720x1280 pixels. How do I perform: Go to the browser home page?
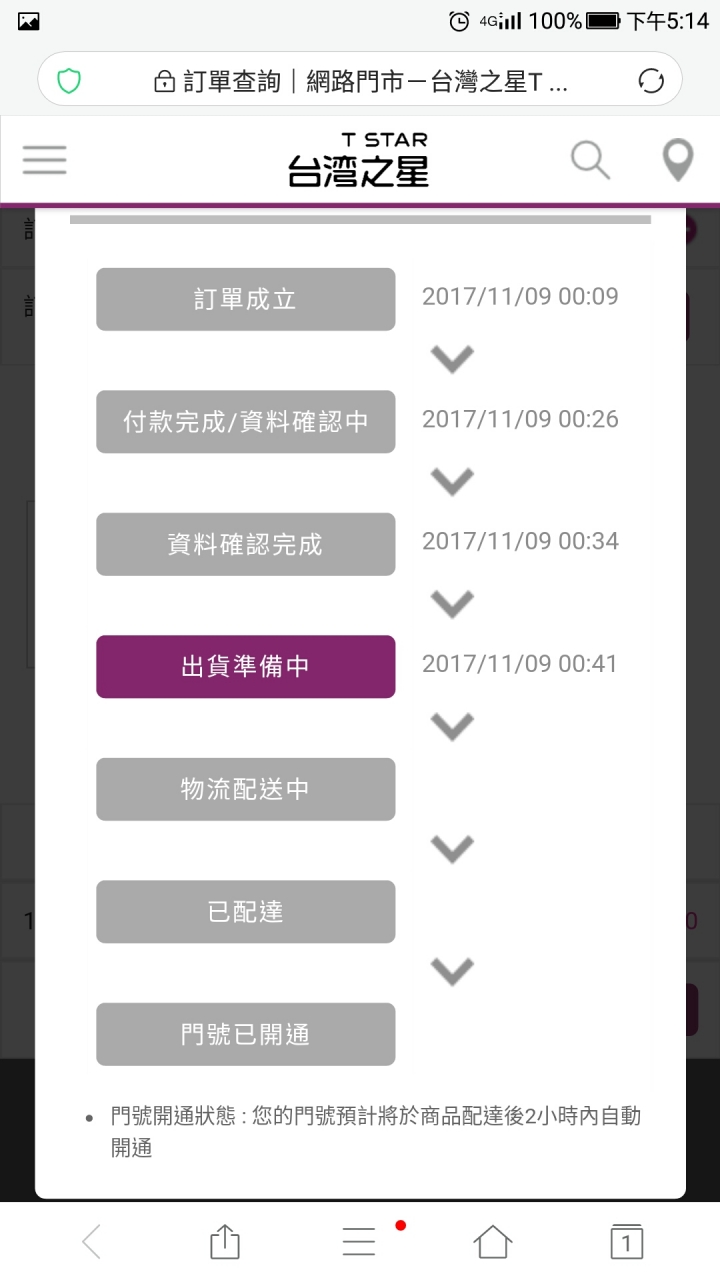tap(492, 1242)
